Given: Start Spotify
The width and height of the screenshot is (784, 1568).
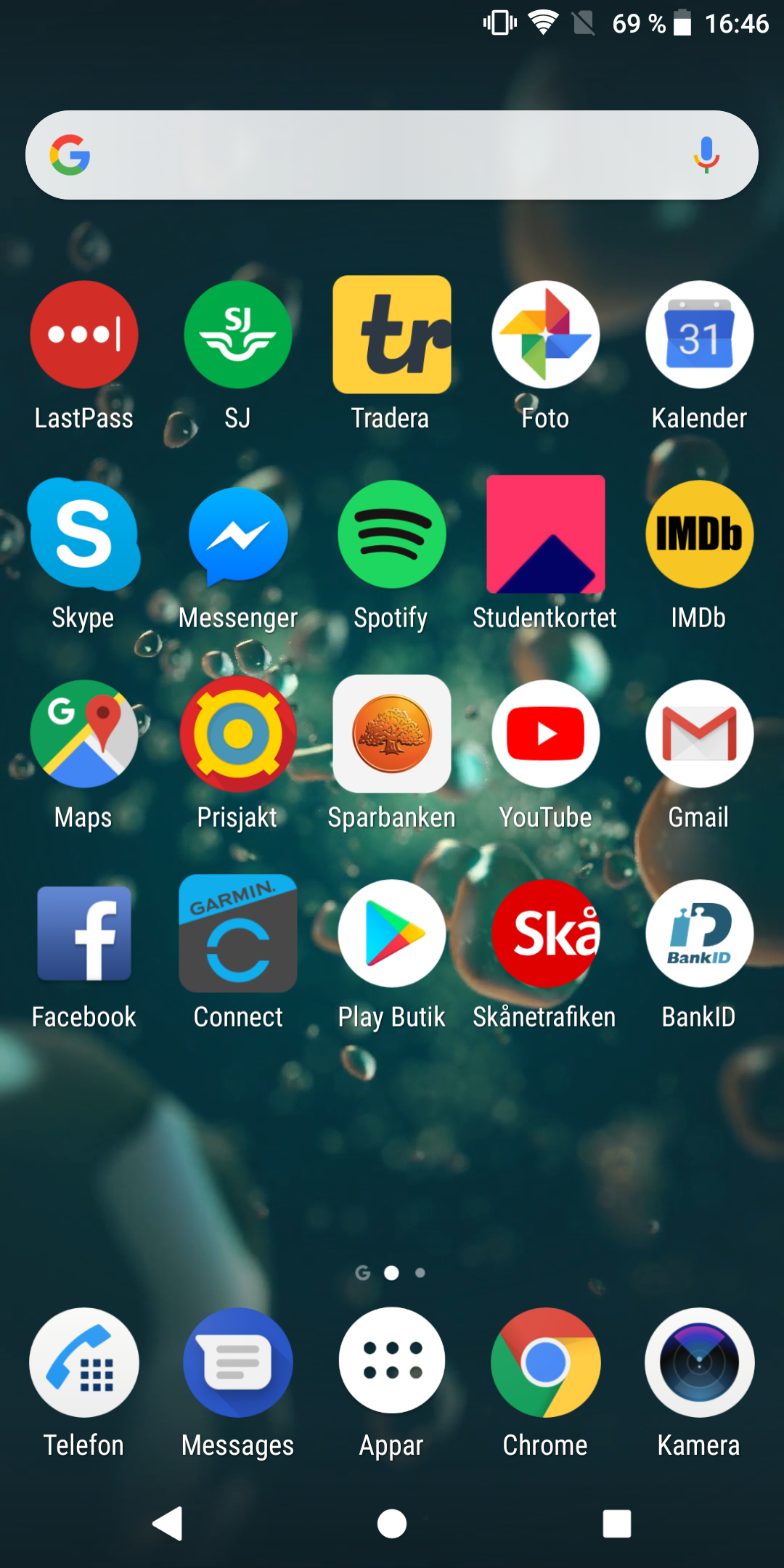Looking at the screenshot, I should coord(392,535).
